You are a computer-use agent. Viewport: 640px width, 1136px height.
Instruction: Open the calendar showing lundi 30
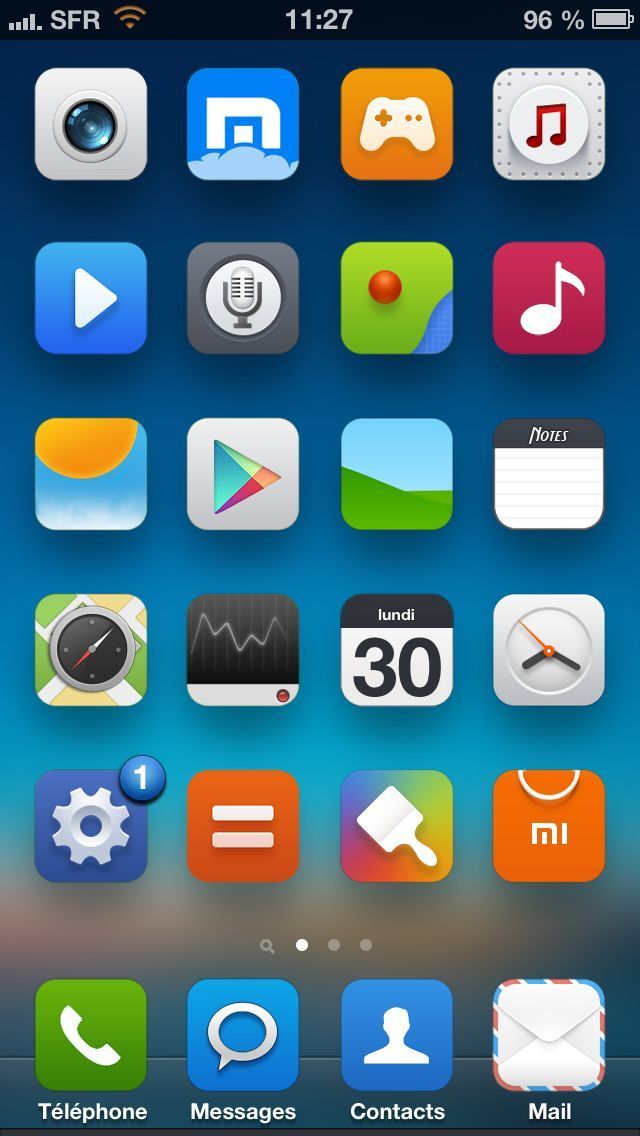coord(397,650)
